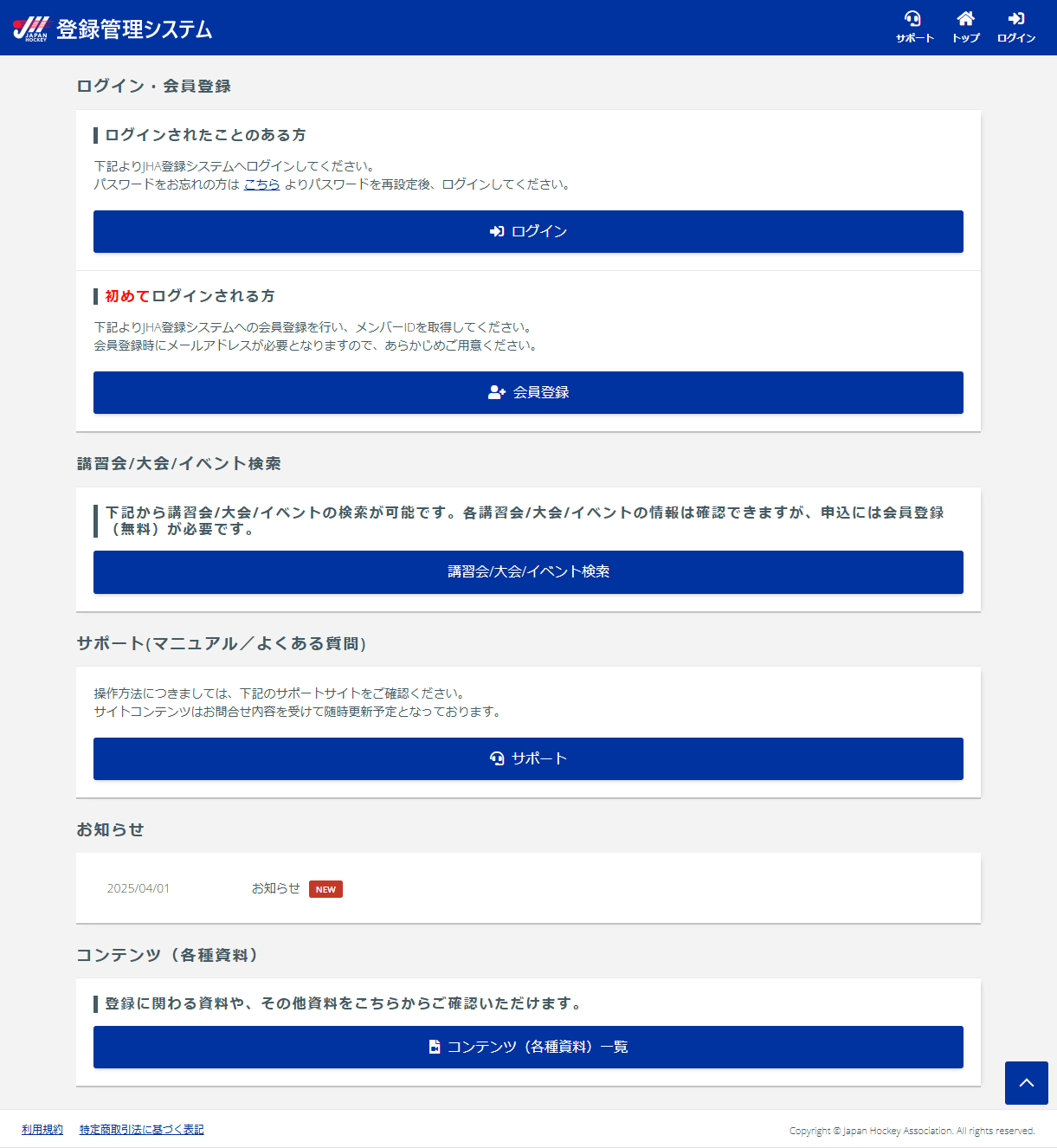This screenshot has width=1057, height=1148.
Task: Tap the こちら password reset link
Action: (261, 184)
